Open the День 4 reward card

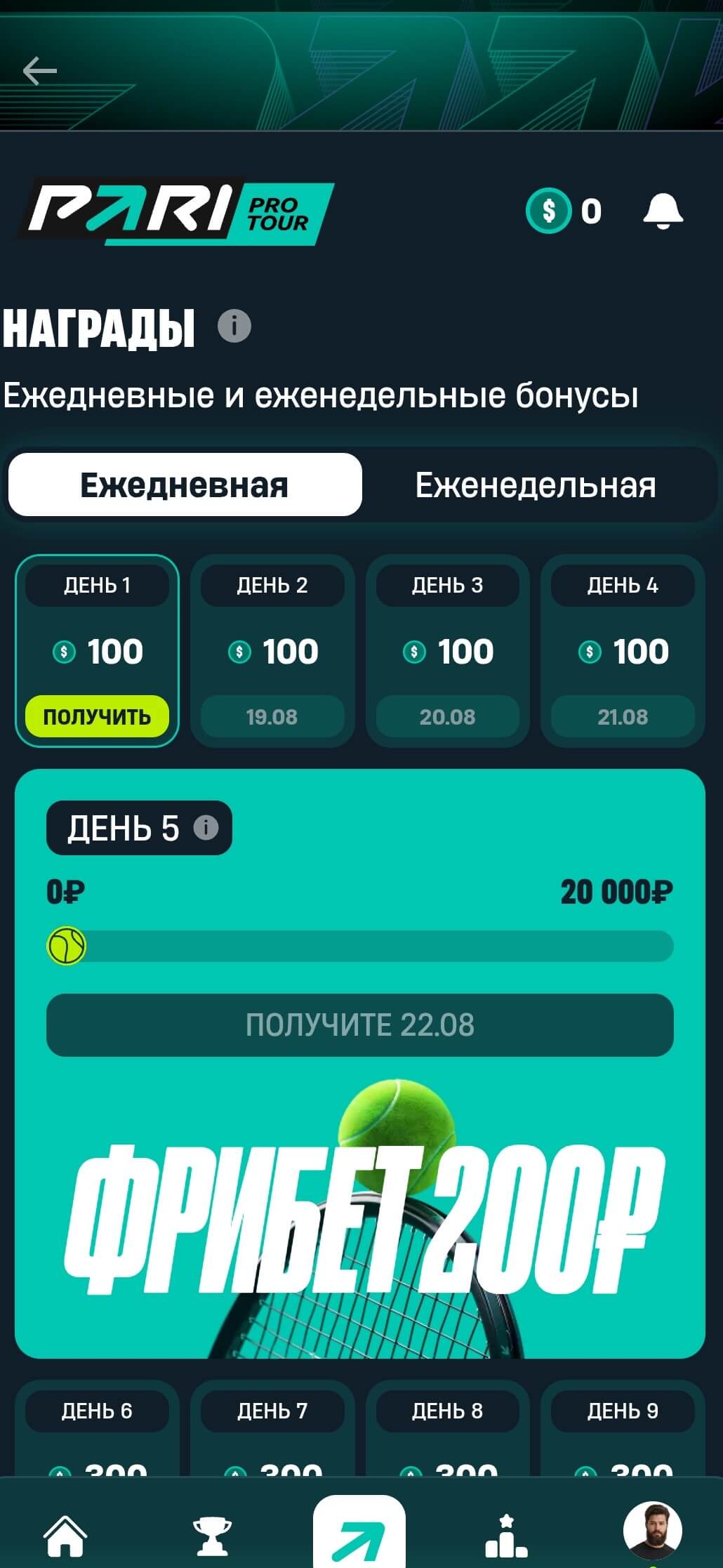tap(623, 651)
